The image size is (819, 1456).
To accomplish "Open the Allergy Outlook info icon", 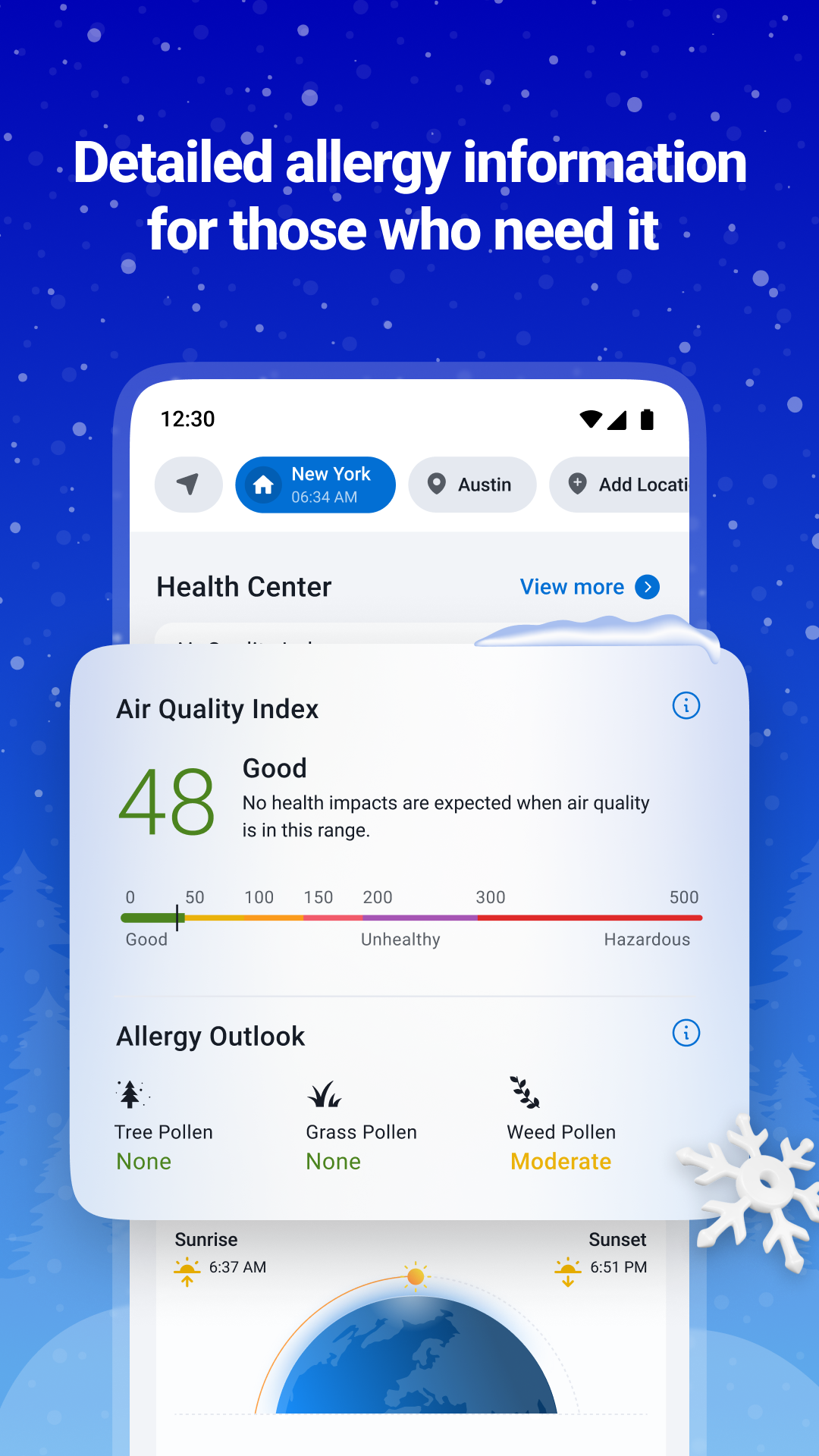I will point(685,1033).
